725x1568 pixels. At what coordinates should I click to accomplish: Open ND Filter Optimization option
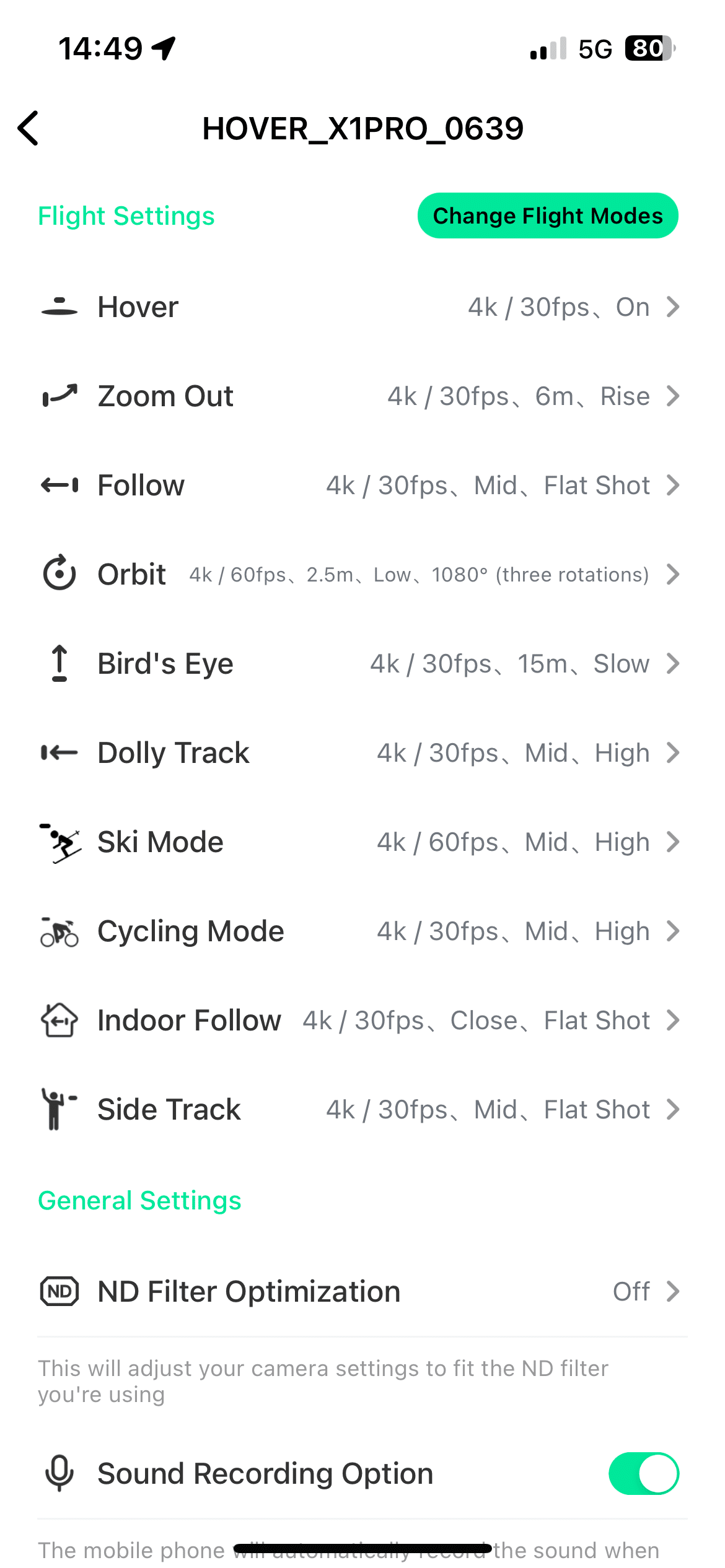pos(362,1292)
